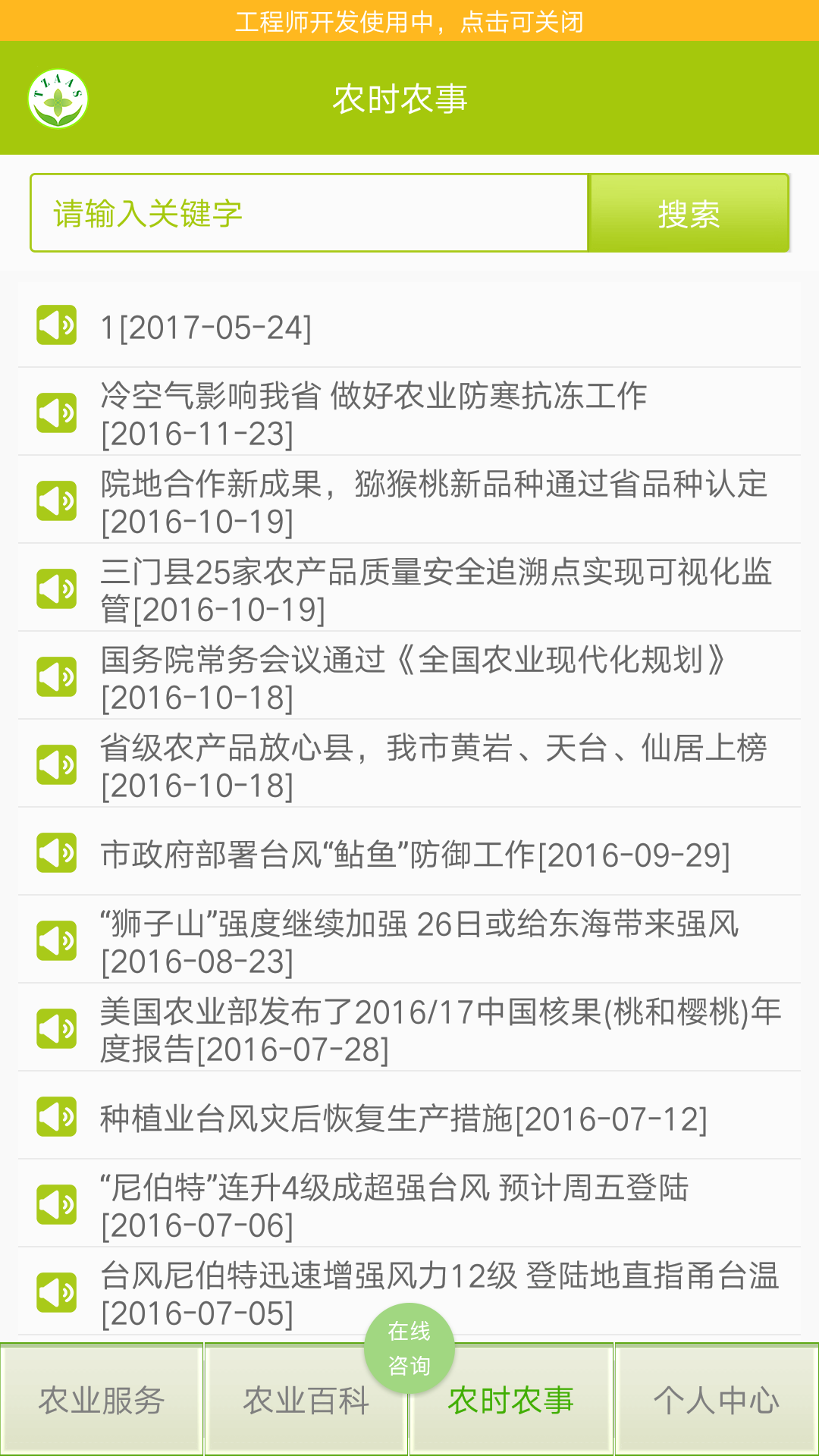Viewport: 819px width, 1456px height.
Task: Close the 工程师开发使用中 banner
Action: pyautogui.click(x=409, y=23)
